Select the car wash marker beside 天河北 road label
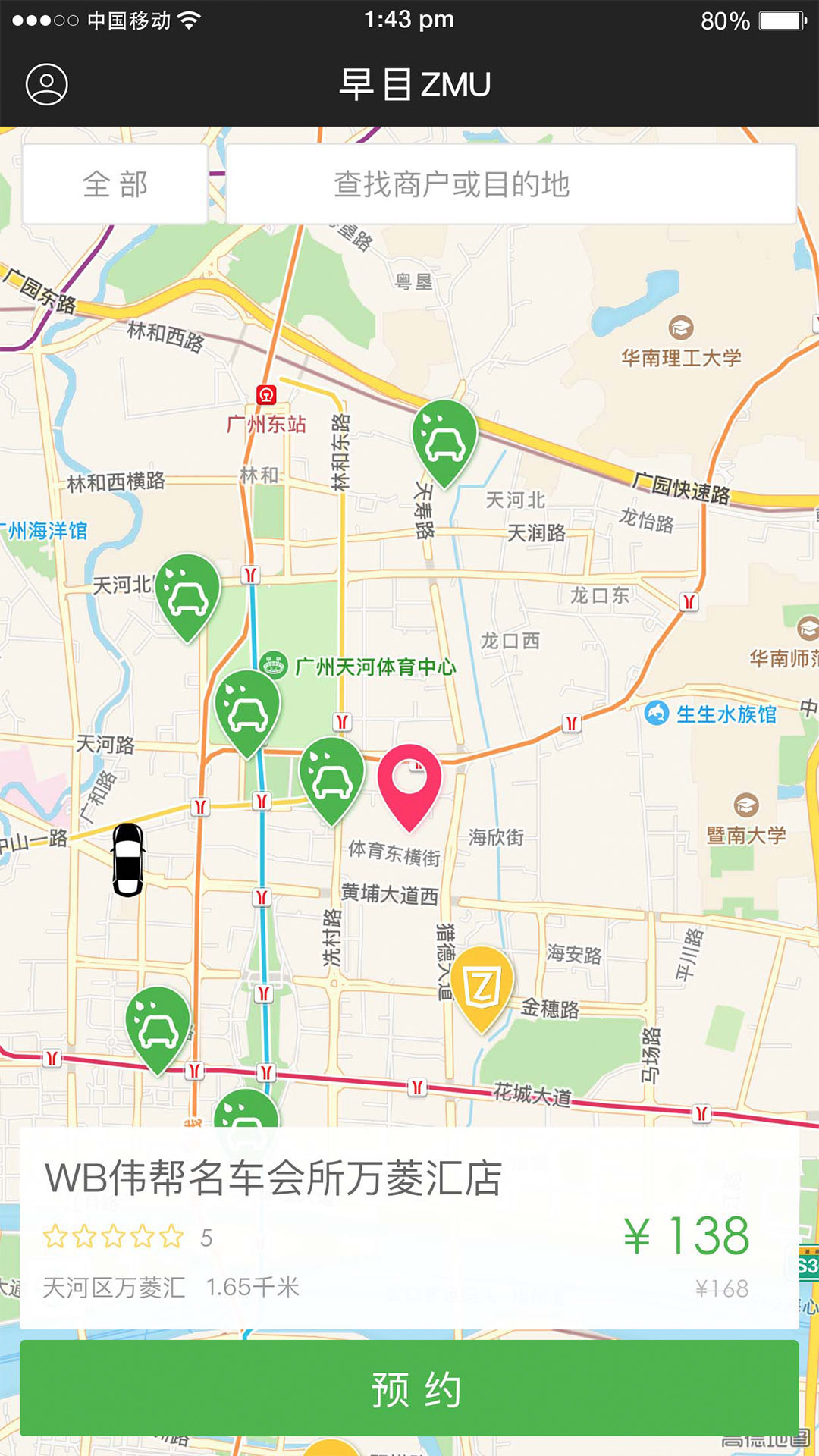819x1456 pixels. 188,594
